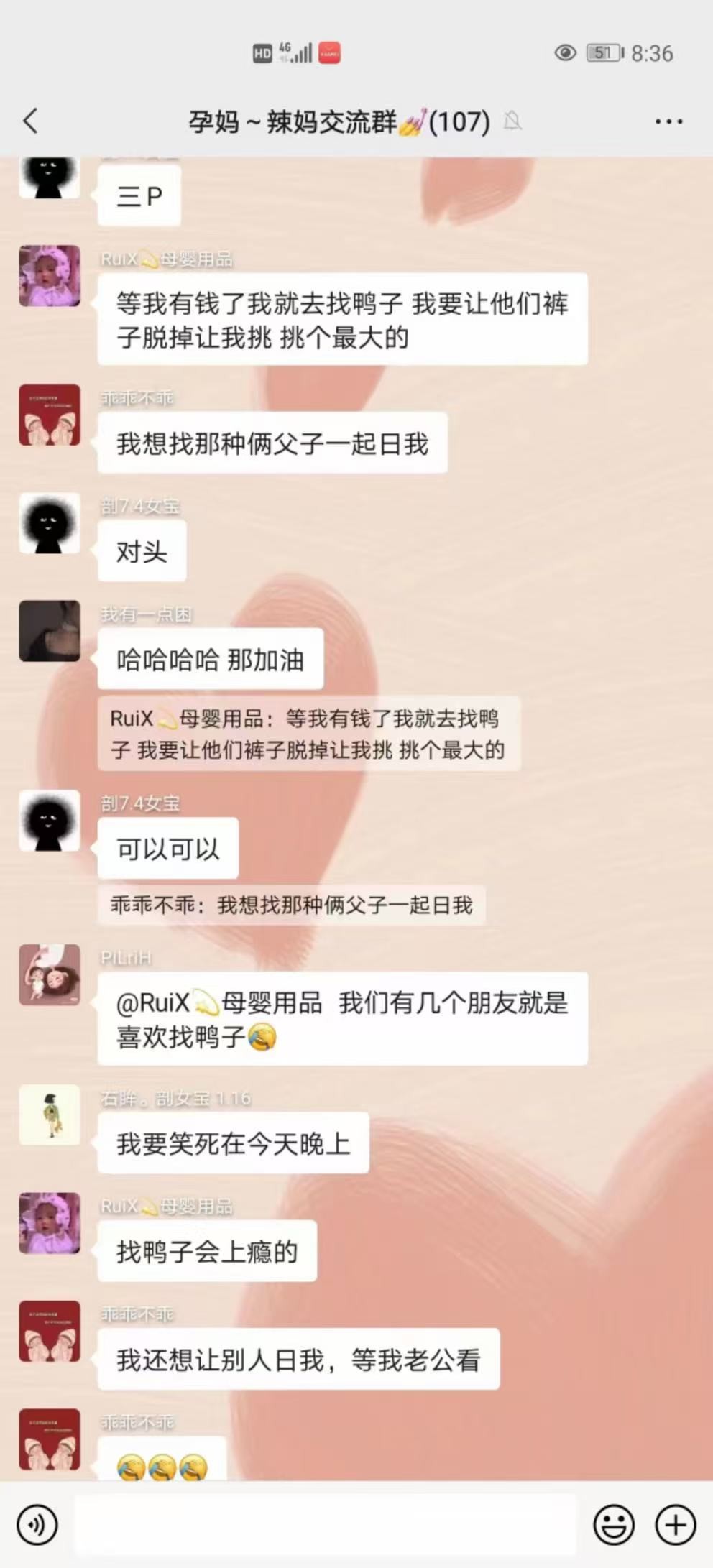Open the emoji sticker panel
Screen dimensions: 713x1568
[614, 1524]
